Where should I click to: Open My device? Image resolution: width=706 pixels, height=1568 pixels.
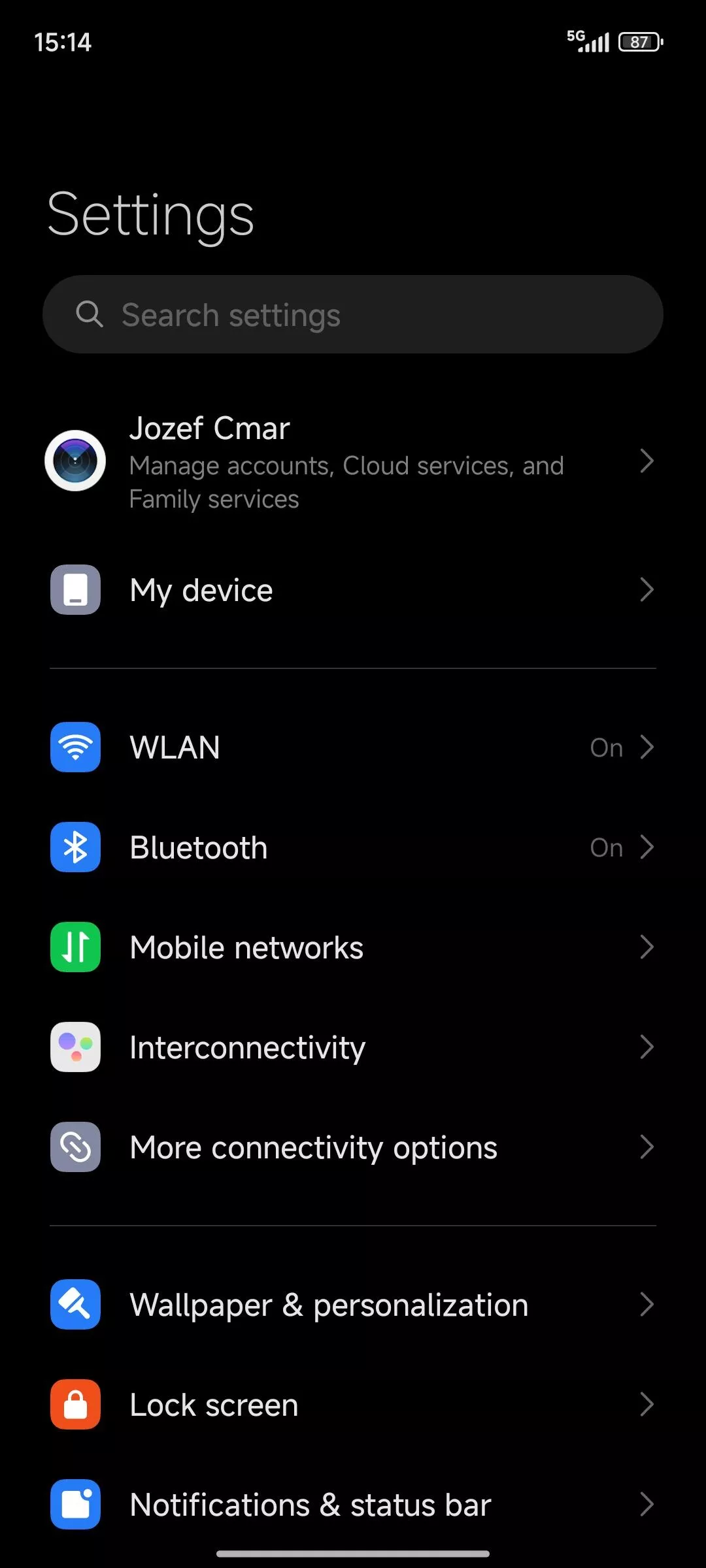pos(353,590)
